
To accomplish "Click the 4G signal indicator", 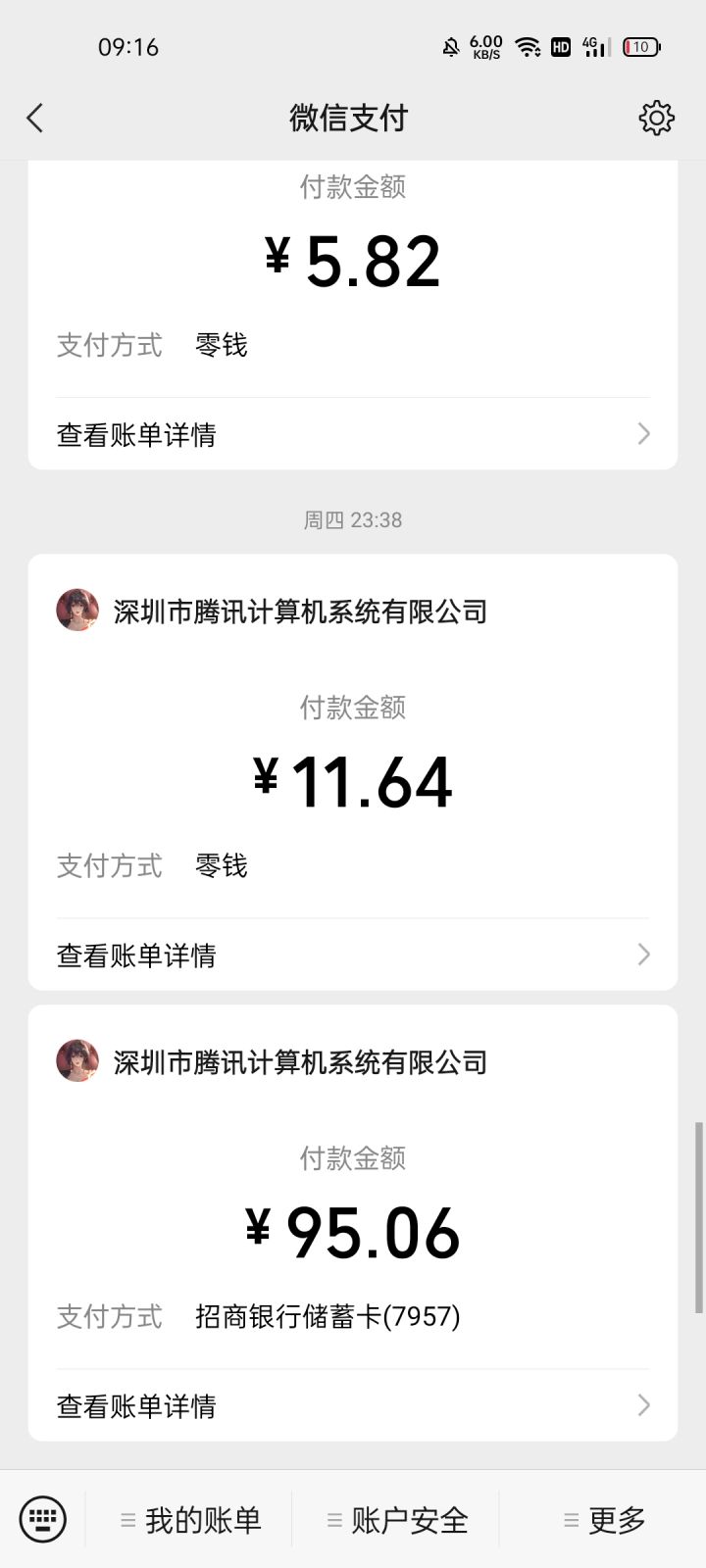I will click(x=594, y=46).
